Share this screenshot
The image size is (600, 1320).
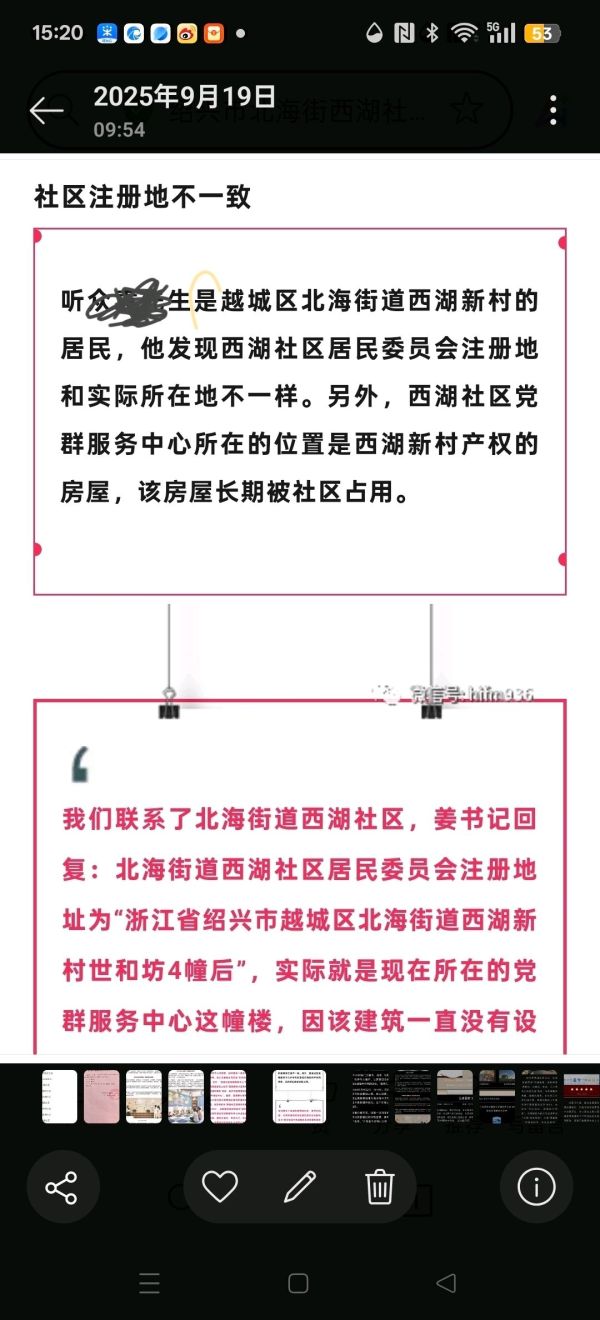click(62, 1187)
